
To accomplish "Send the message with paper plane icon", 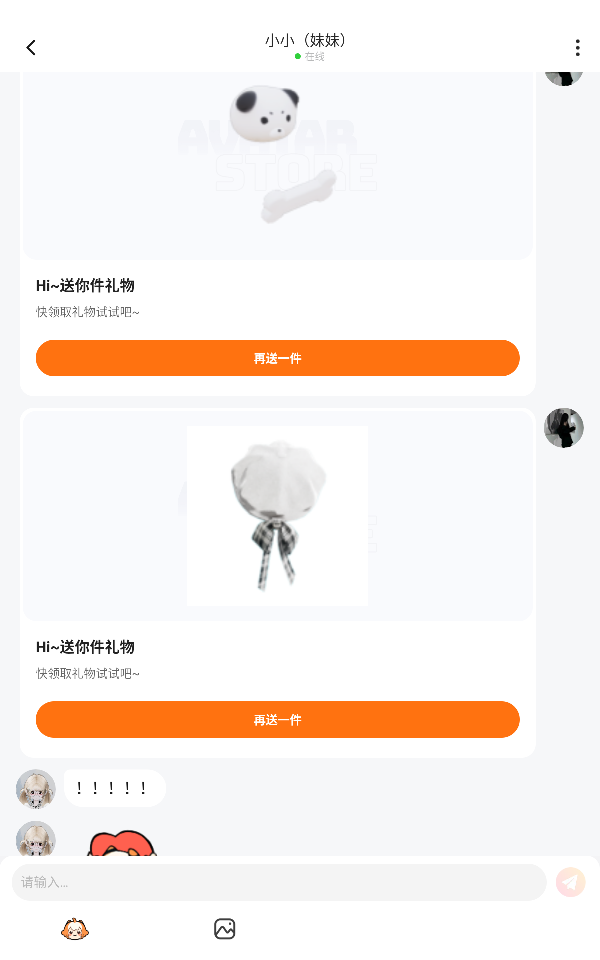I will (x=570, y=882).
